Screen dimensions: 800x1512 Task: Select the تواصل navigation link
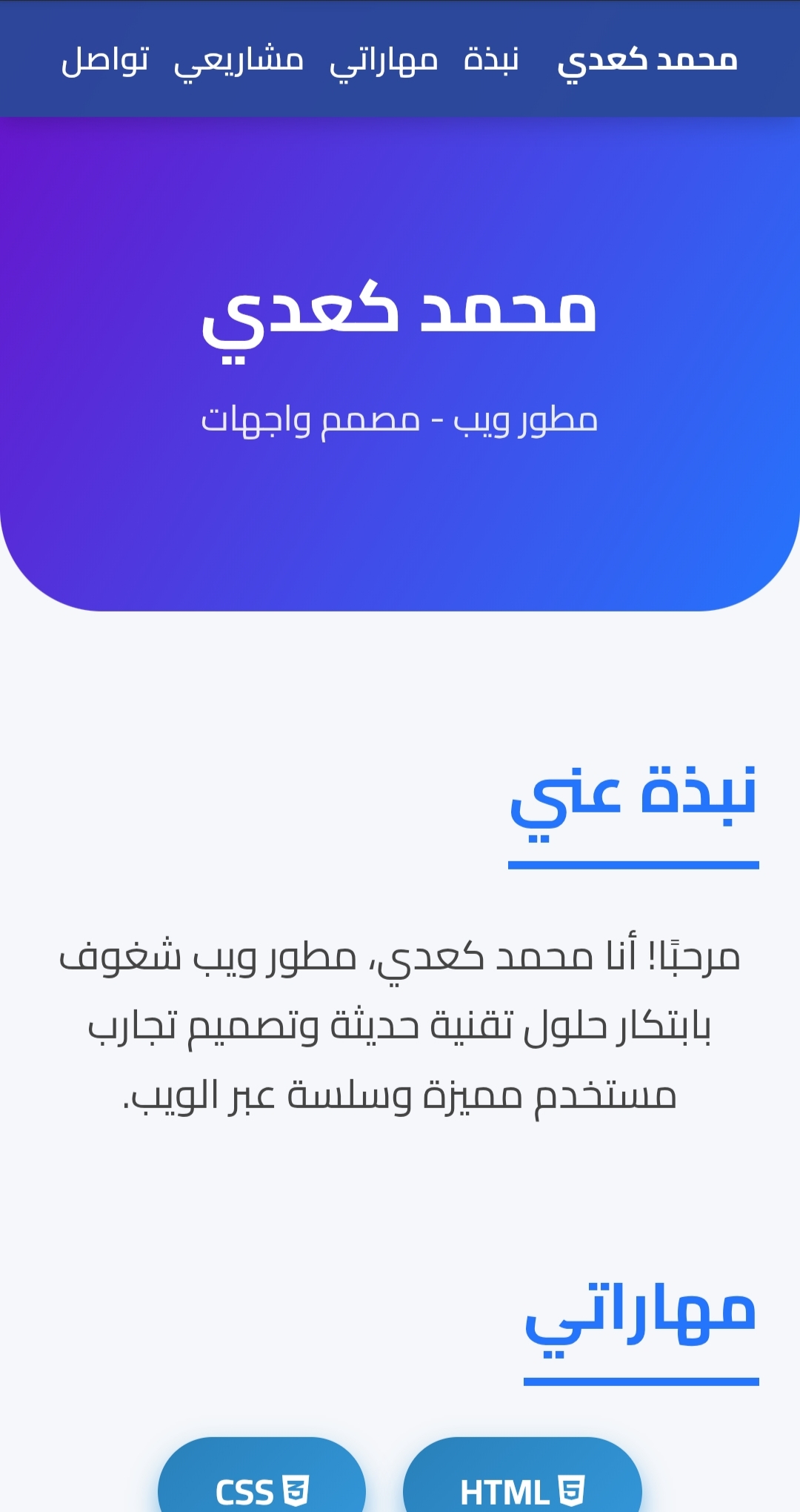pyautogui.click(x=105, y=59)
